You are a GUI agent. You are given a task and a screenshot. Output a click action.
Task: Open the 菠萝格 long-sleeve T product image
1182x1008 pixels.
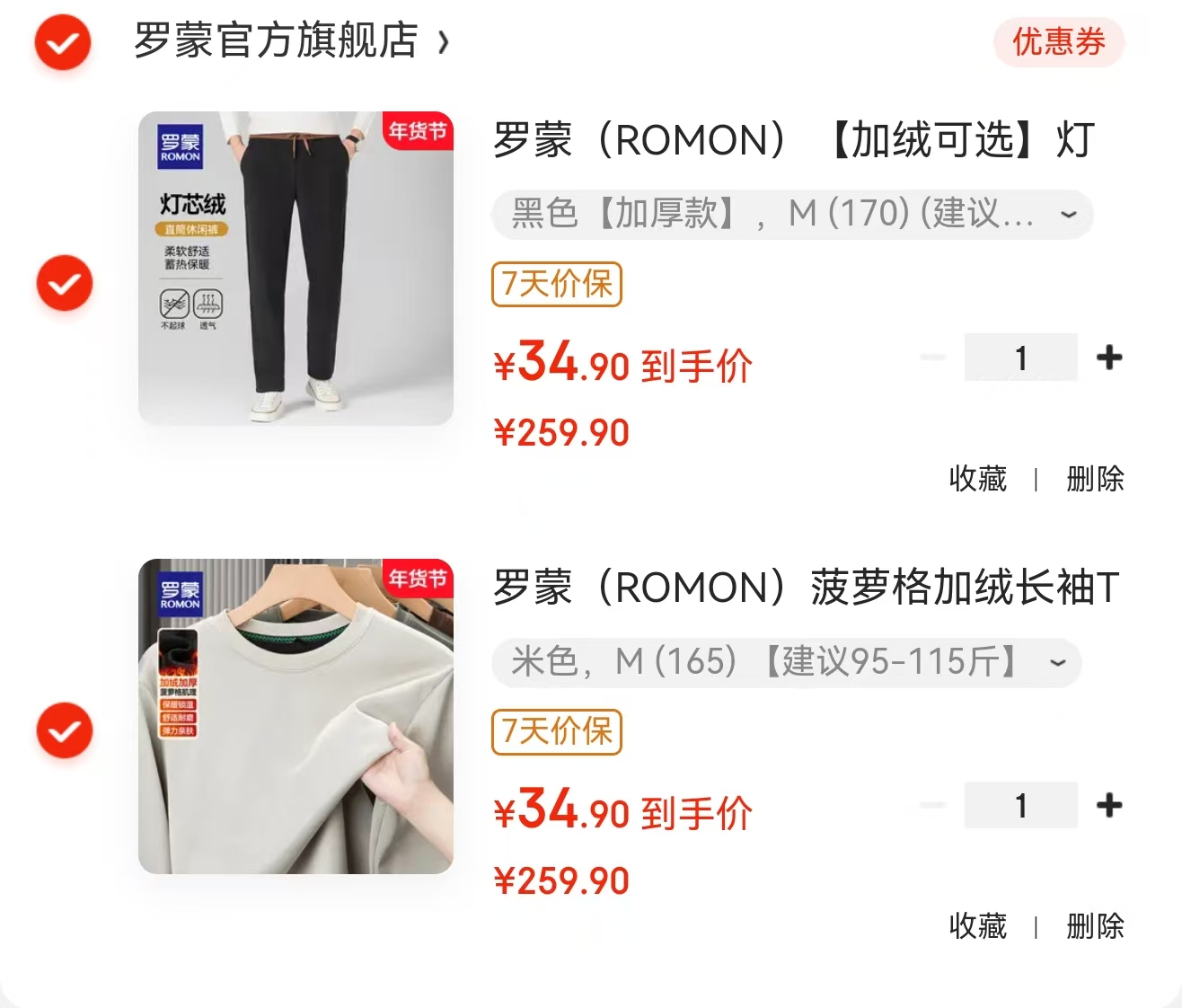[x=295, y=716]
